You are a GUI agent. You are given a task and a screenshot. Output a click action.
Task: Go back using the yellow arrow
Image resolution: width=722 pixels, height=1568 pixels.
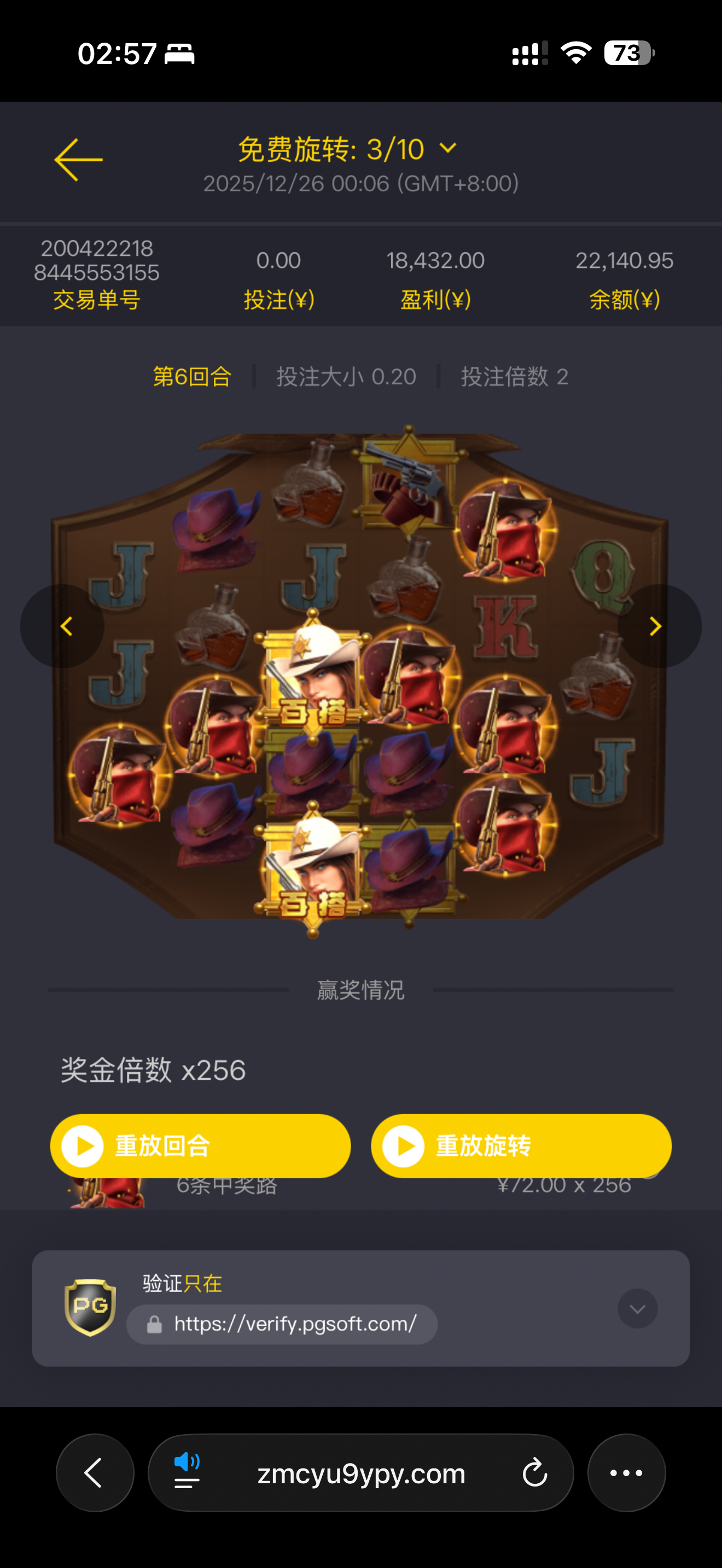coord(79,160)
